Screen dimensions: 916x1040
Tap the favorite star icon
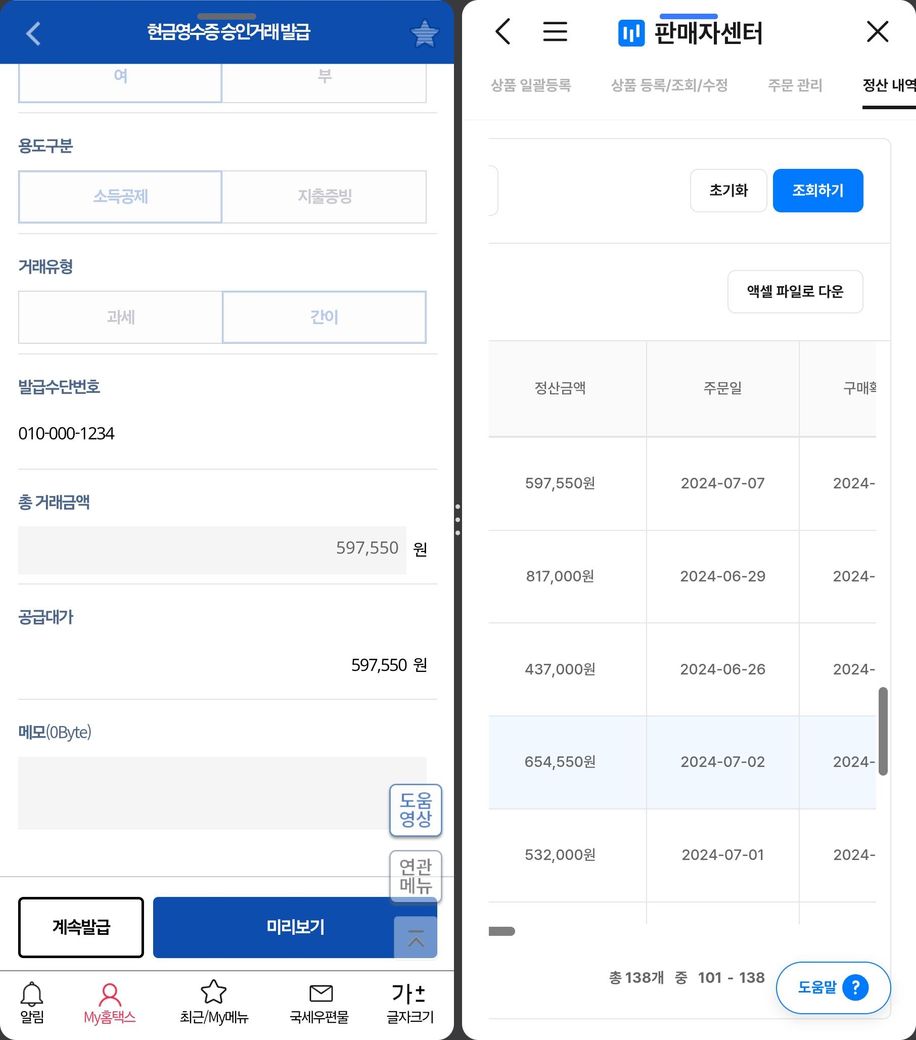(x=424, y=34)
